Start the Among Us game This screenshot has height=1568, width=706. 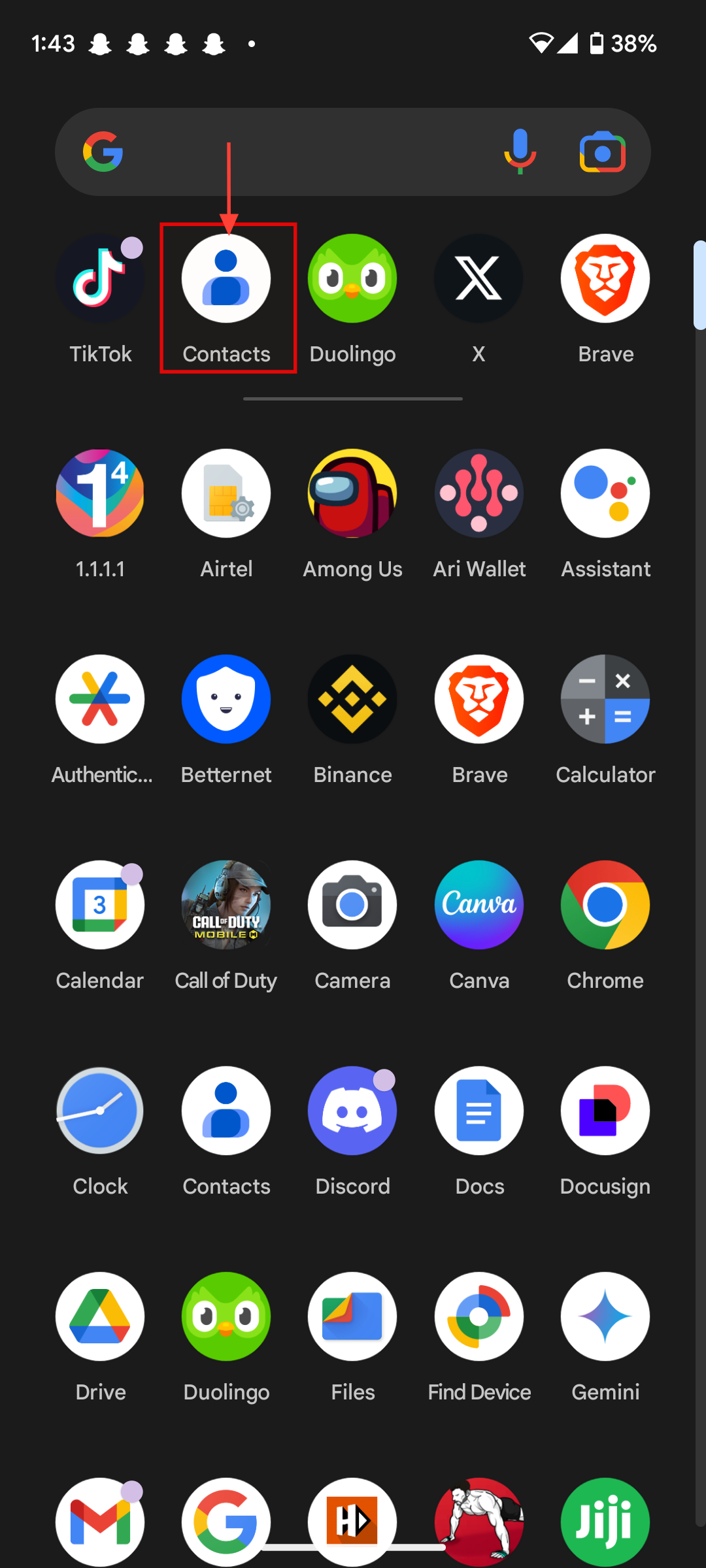[x=352, y=494]
